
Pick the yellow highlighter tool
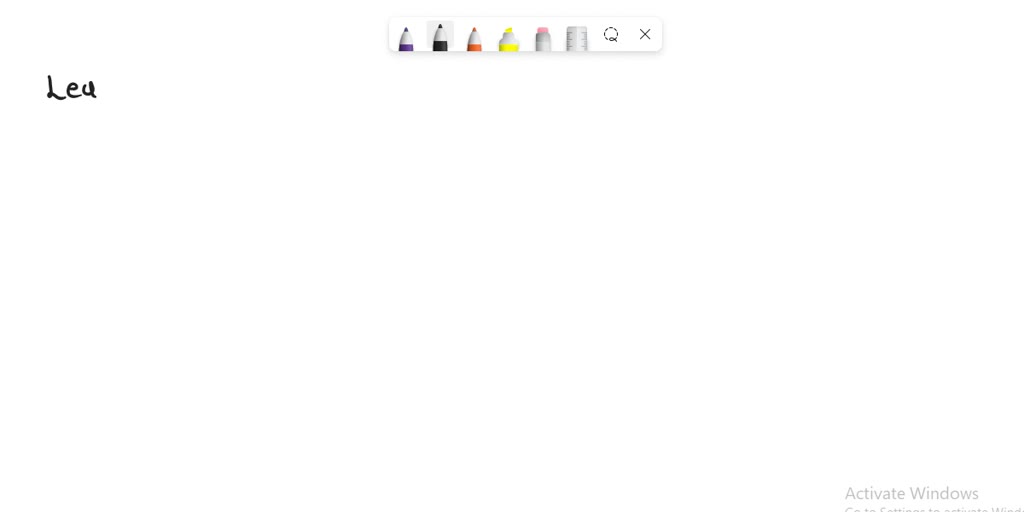[x=508, y=38]
